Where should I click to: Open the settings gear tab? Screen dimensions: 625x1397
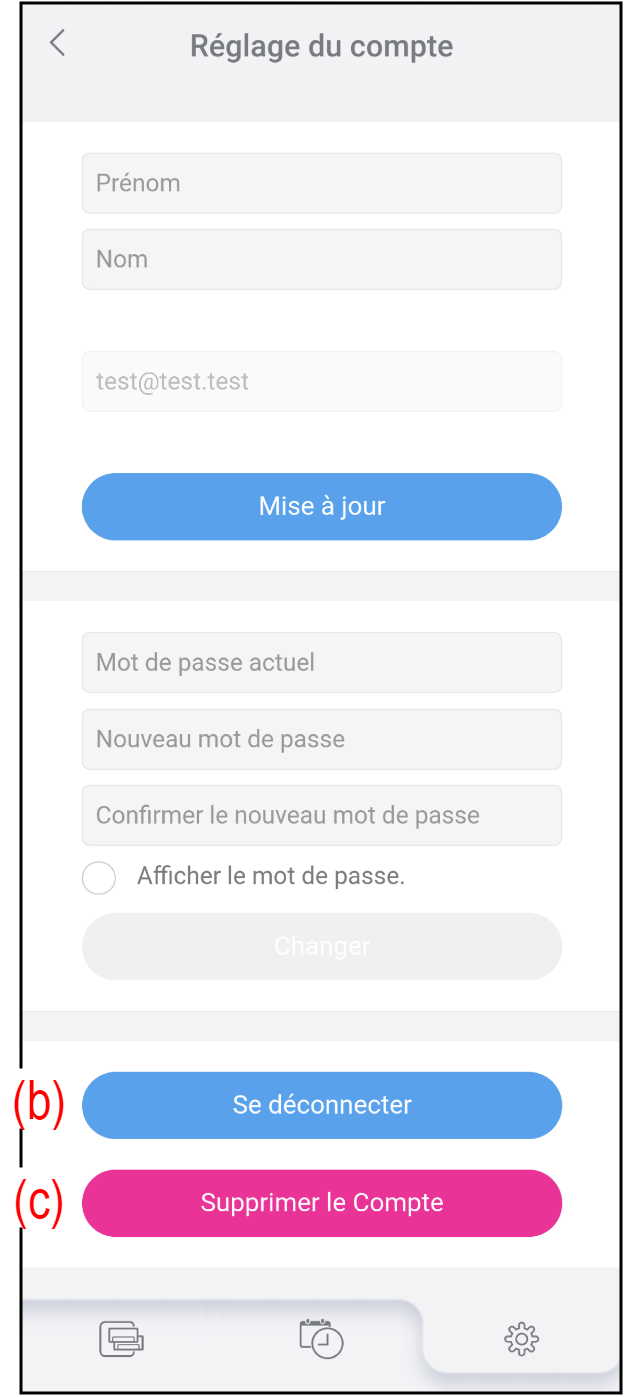pos(521,1338)
